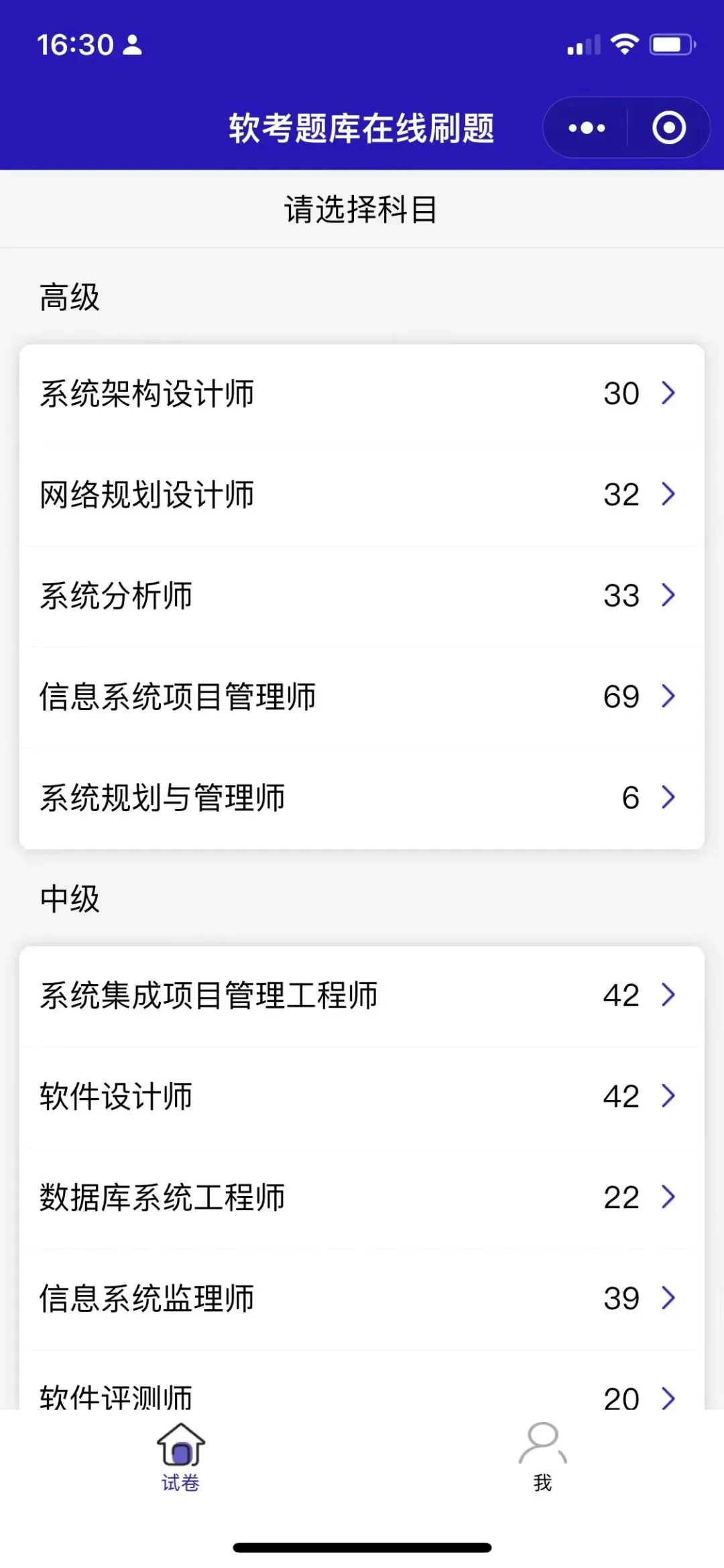Viewport: 724px width, 1568px height.
Task: Open 系统分析师 question bank
Action: coord(361,596)
